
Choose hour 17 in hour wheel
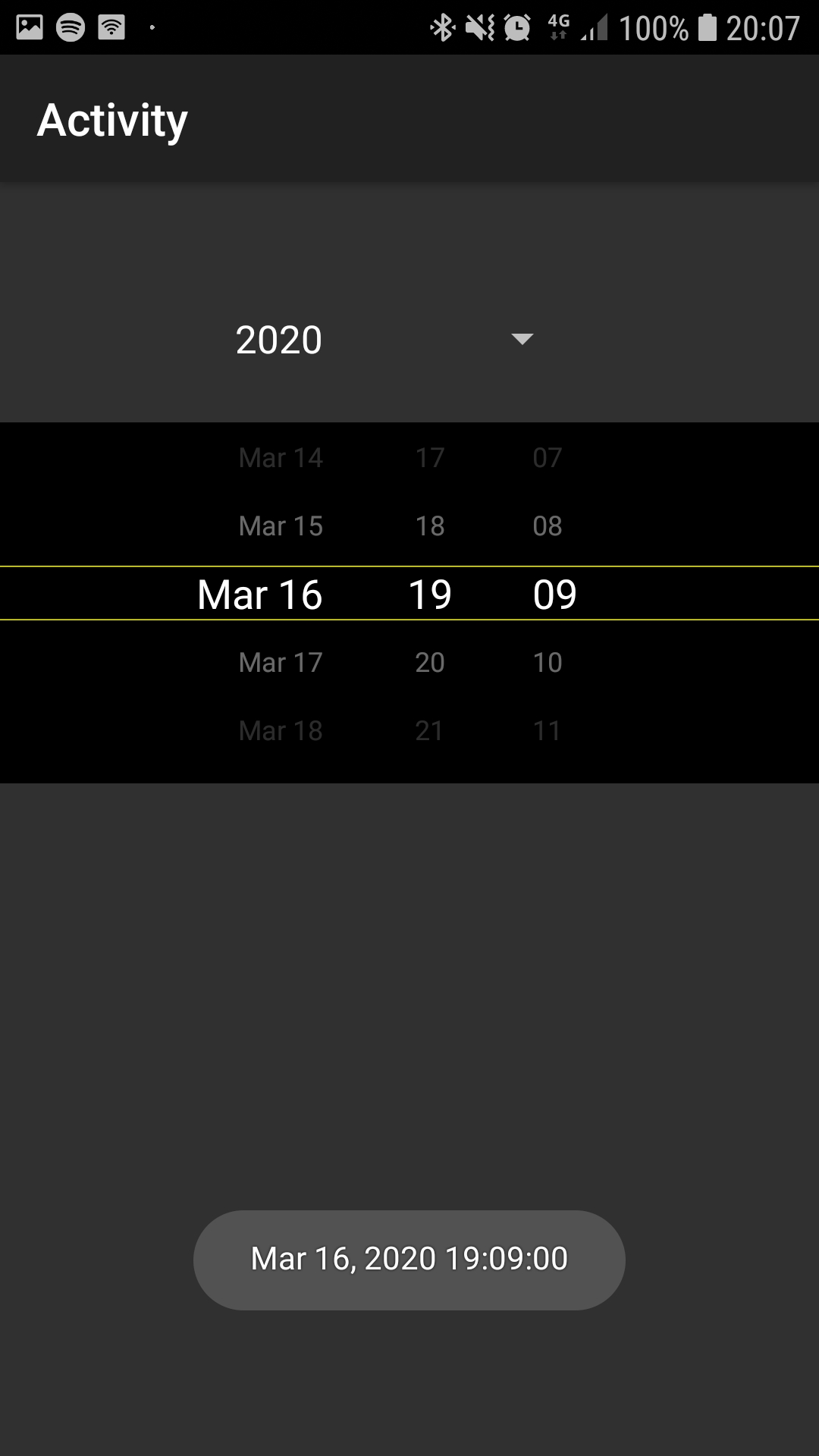pos(430,458)
